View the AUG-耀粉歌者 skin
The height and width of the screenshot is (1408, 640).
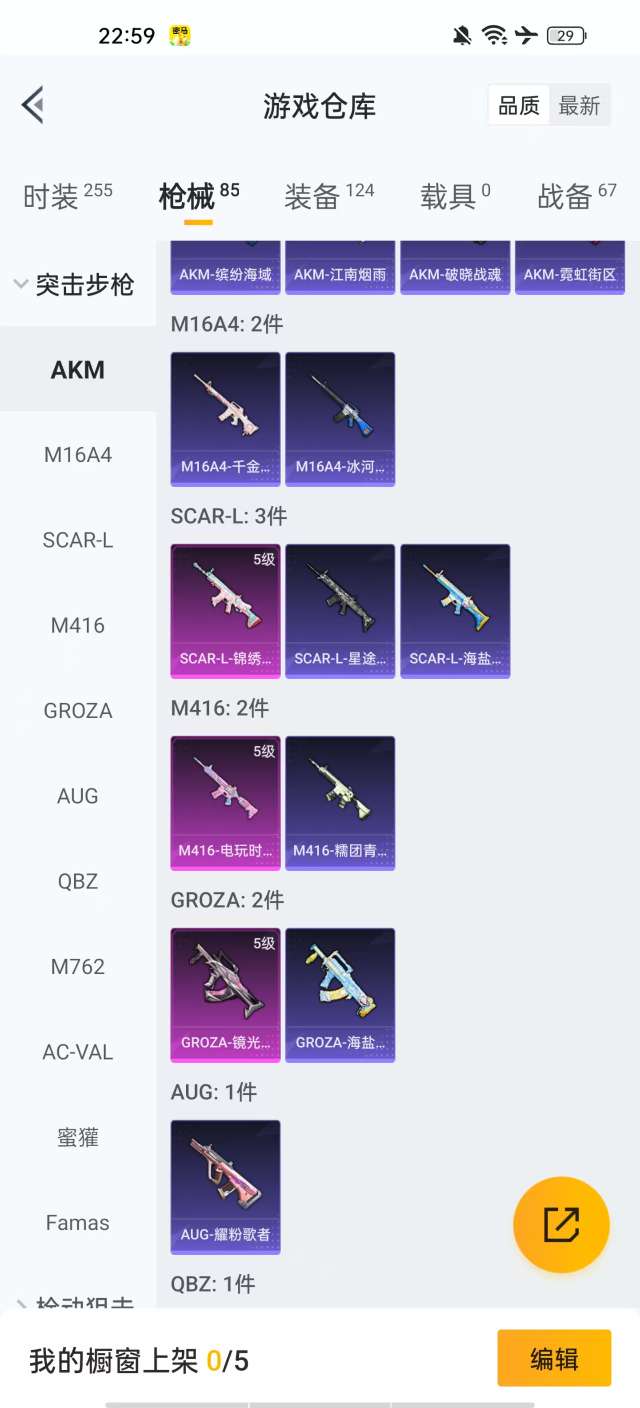click(225, 1186)
